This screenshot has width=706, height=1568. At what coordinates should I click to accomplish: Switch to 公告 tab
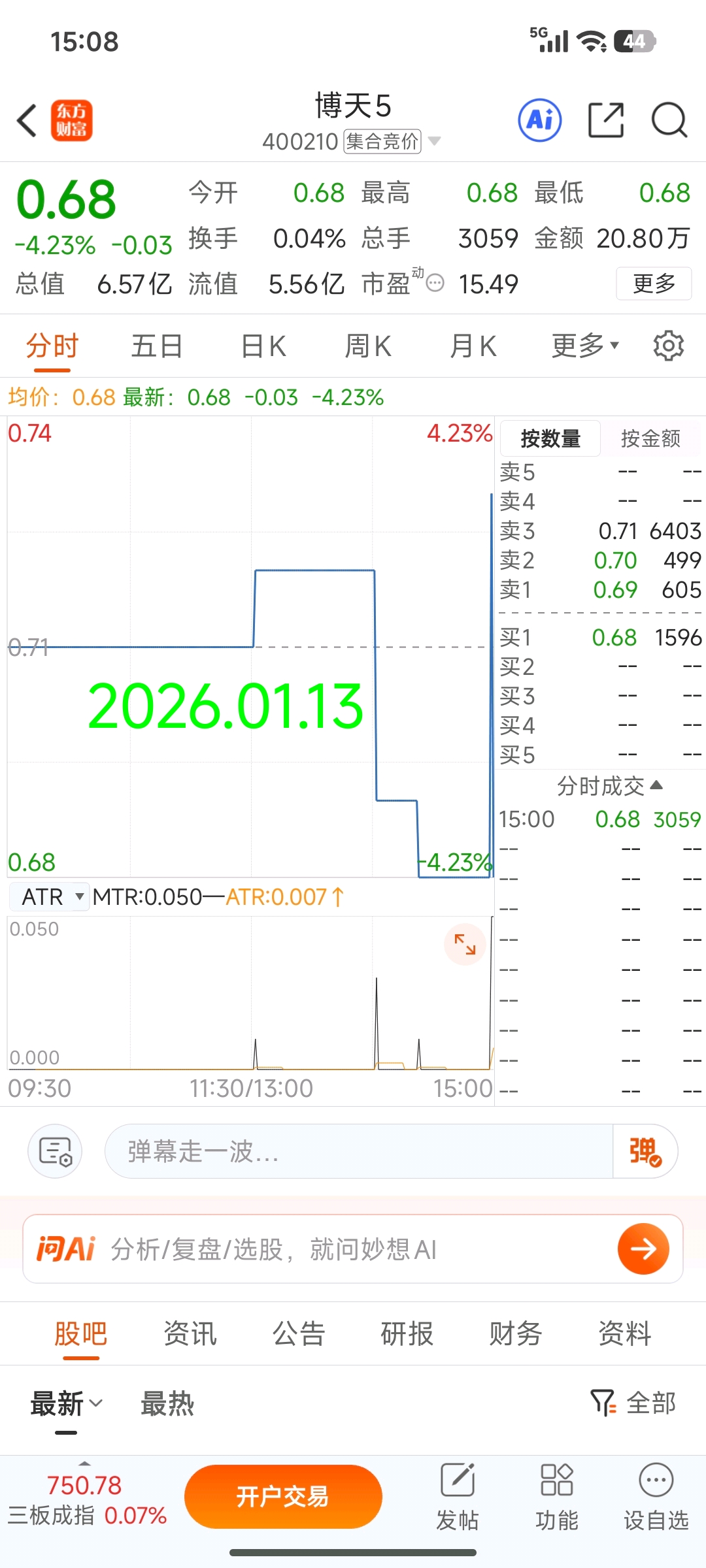pyautogui.click(x=299, y=1333)
